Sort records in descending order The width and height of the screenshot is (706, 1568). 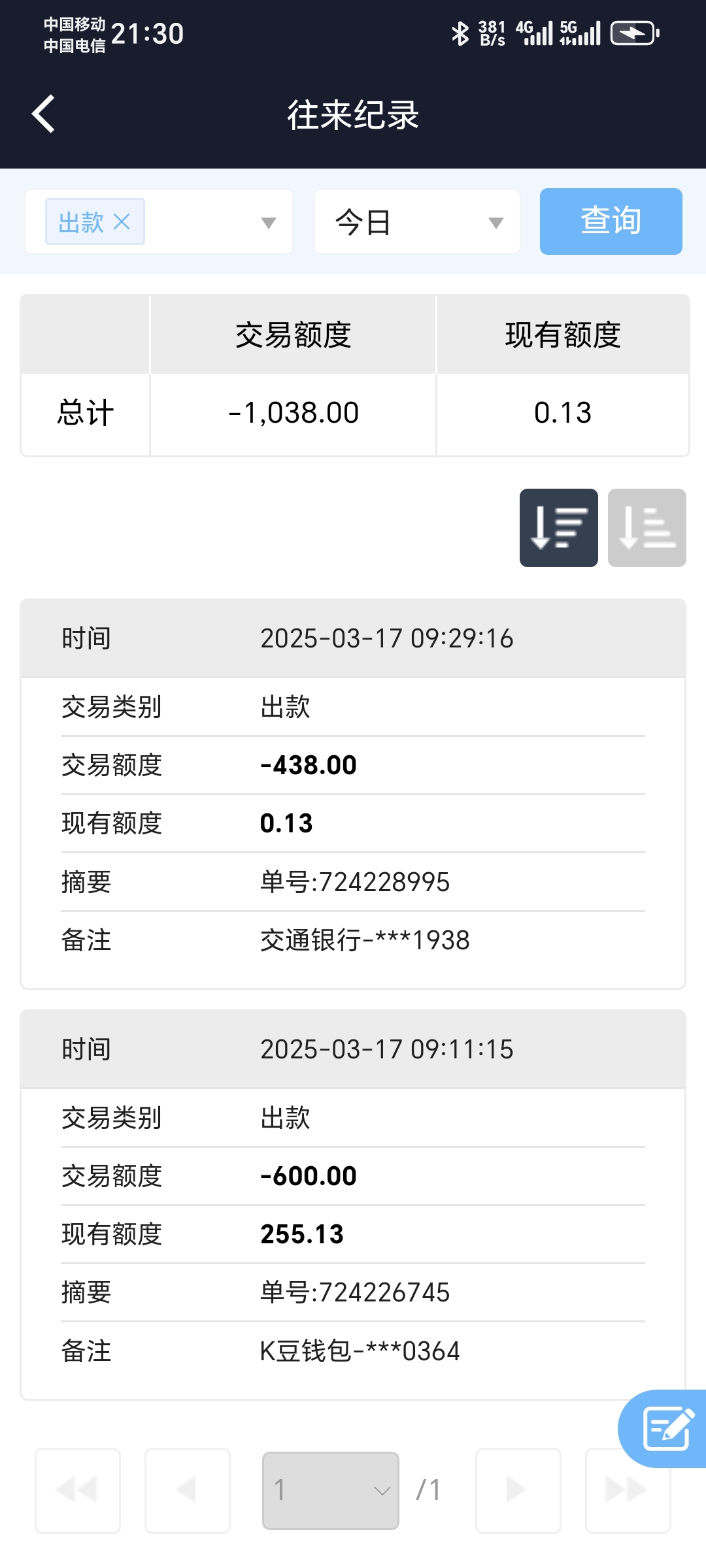(x=558, y=528)
